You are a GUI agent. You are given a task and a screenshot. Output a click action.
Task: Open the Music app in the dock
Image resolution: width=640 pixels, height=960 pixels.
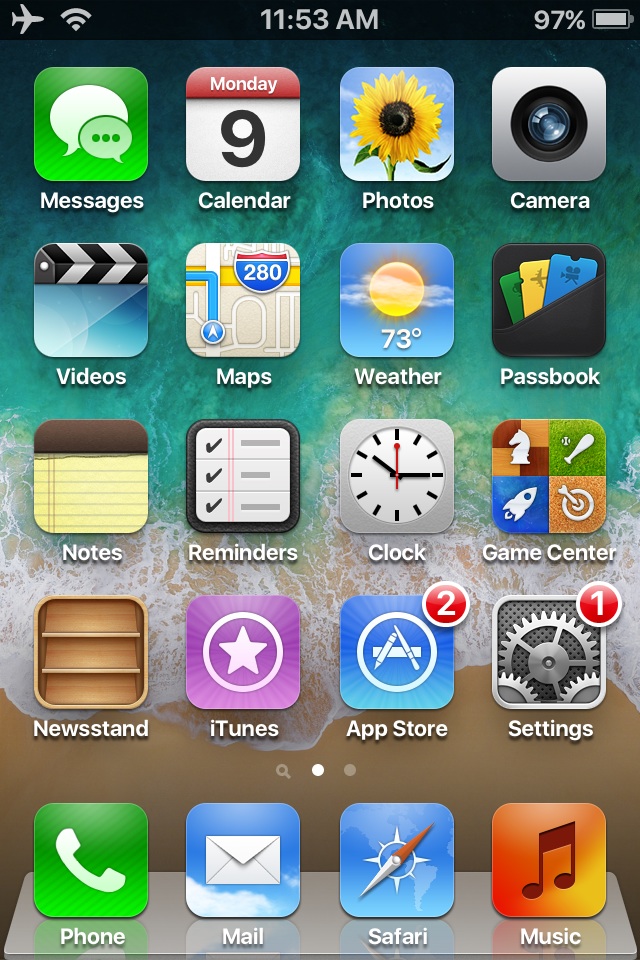click(549, 860)
